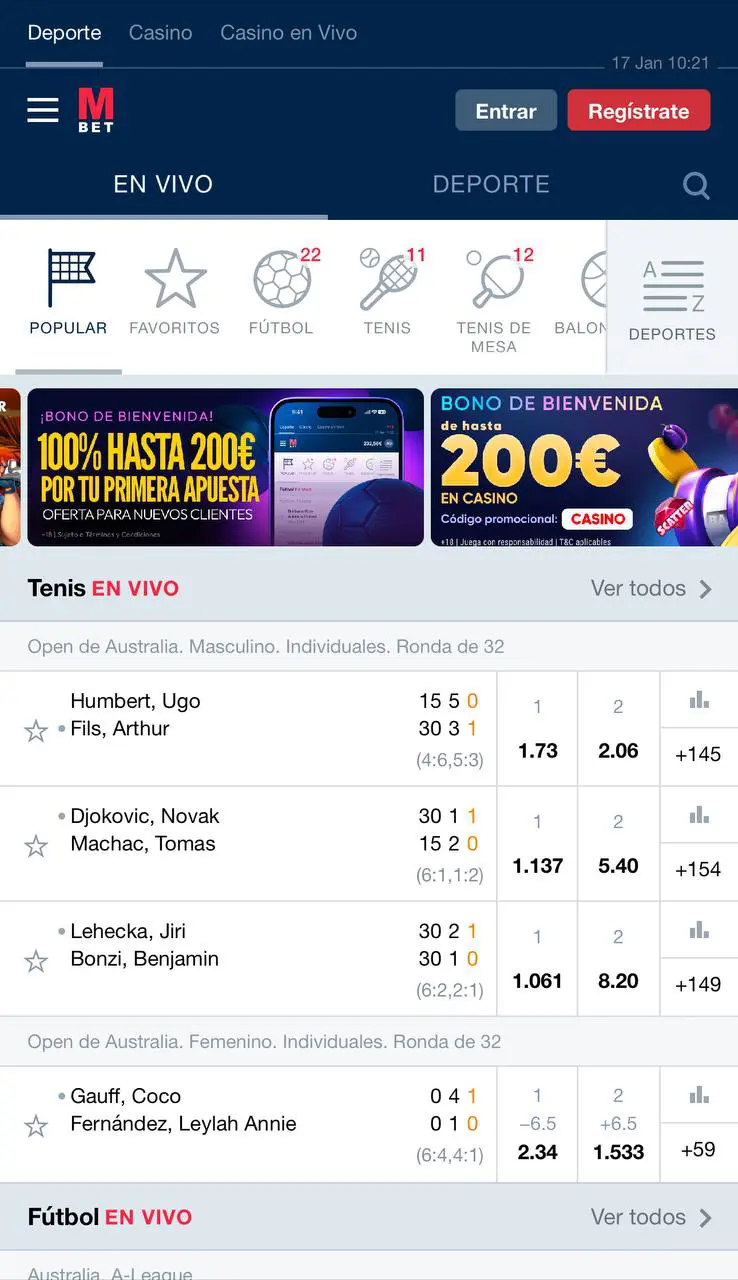The height and width of the screenshot is (1280, 738).
Task: View all Tenis en vivo matches
Action: pos(651,588)
